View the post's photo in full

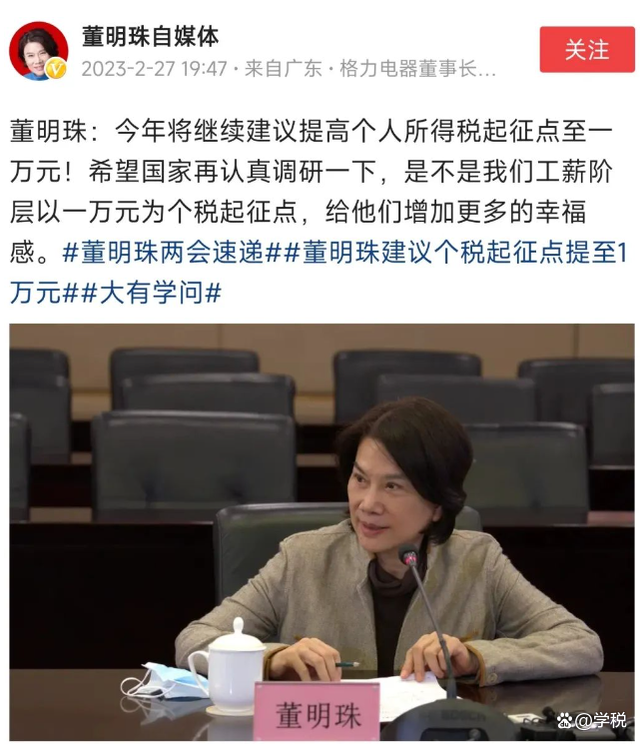321,530
